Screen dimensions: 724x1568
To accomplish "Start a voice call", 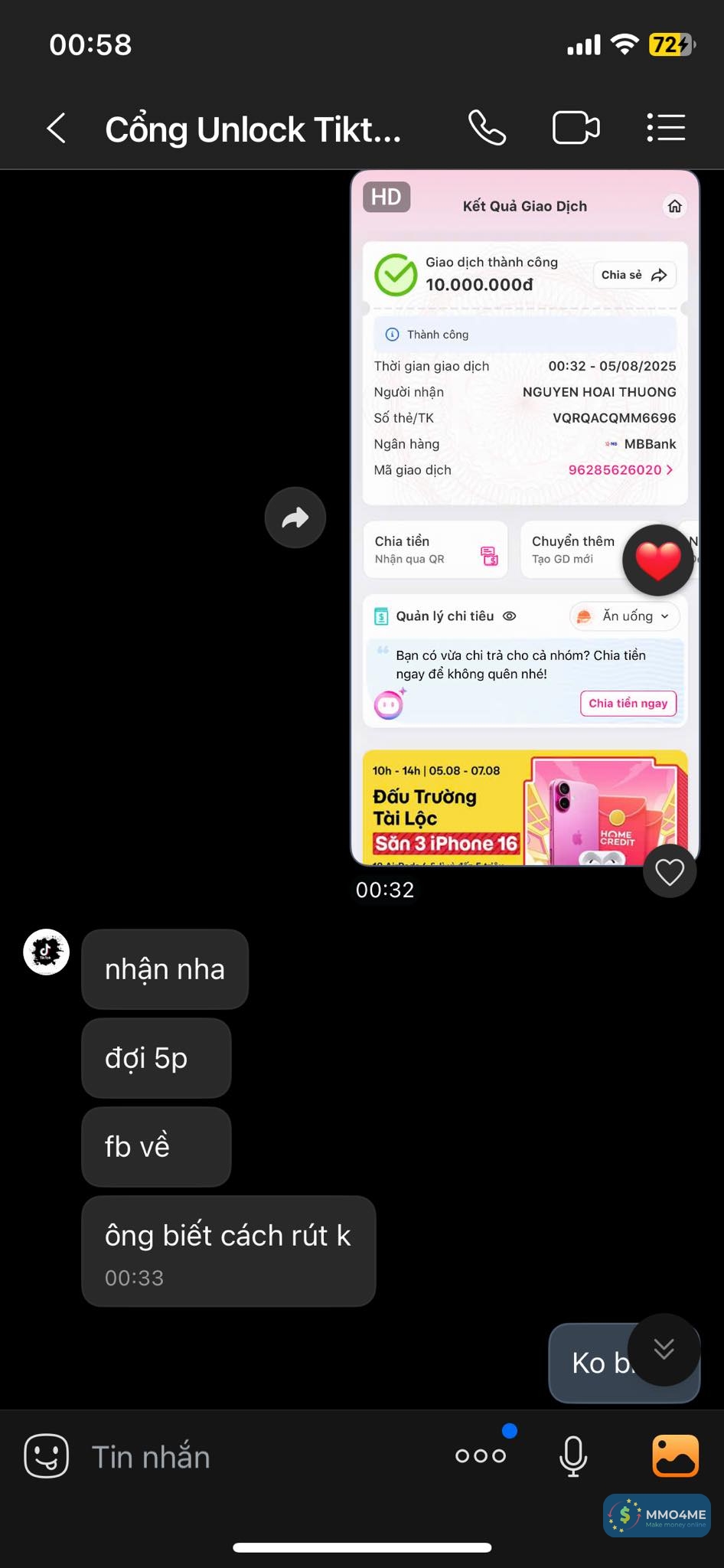I will (x=487, y=128).
